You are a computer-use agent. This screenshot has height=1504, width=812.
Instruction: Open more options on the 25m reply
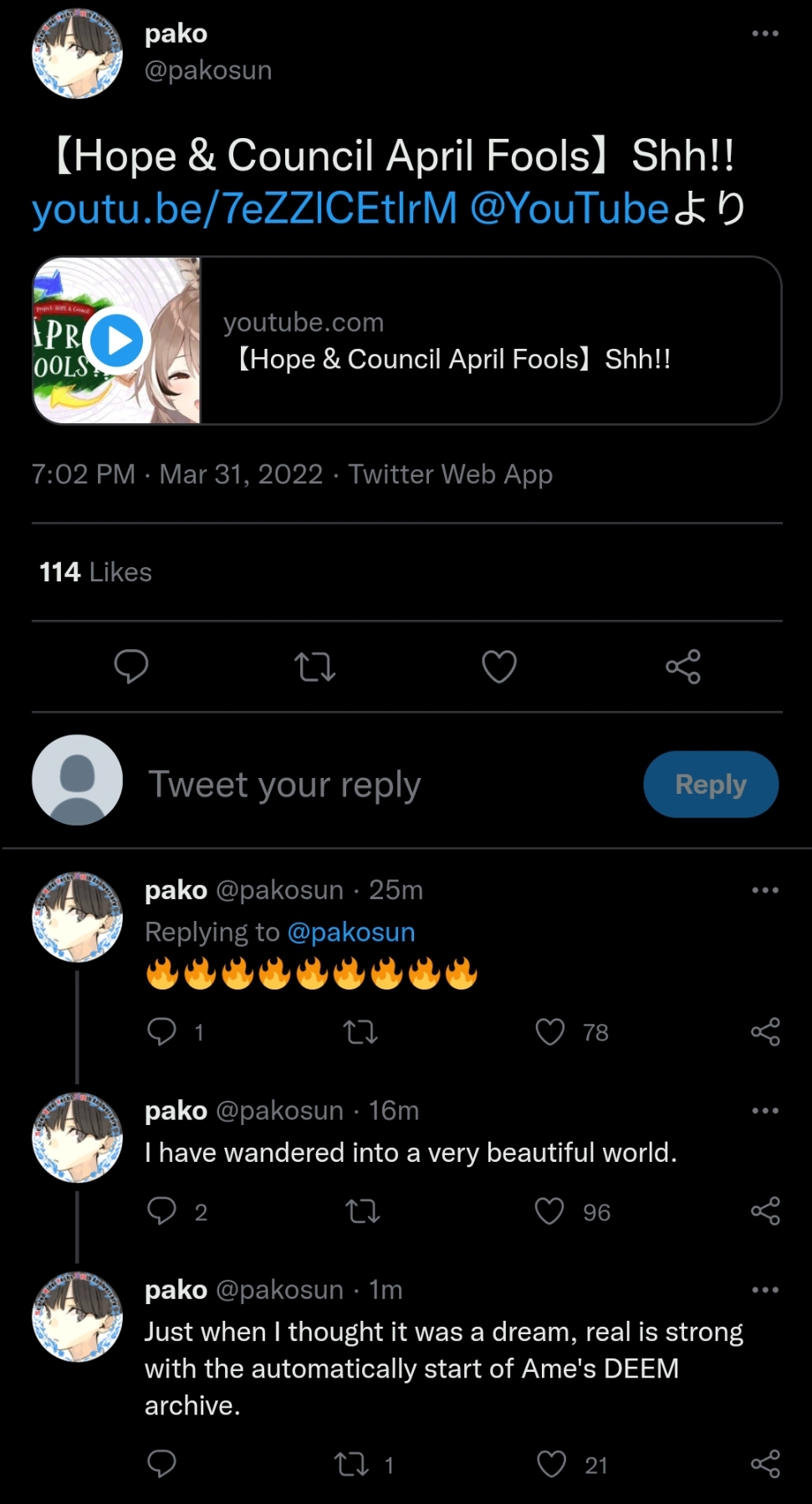[764, 890]
